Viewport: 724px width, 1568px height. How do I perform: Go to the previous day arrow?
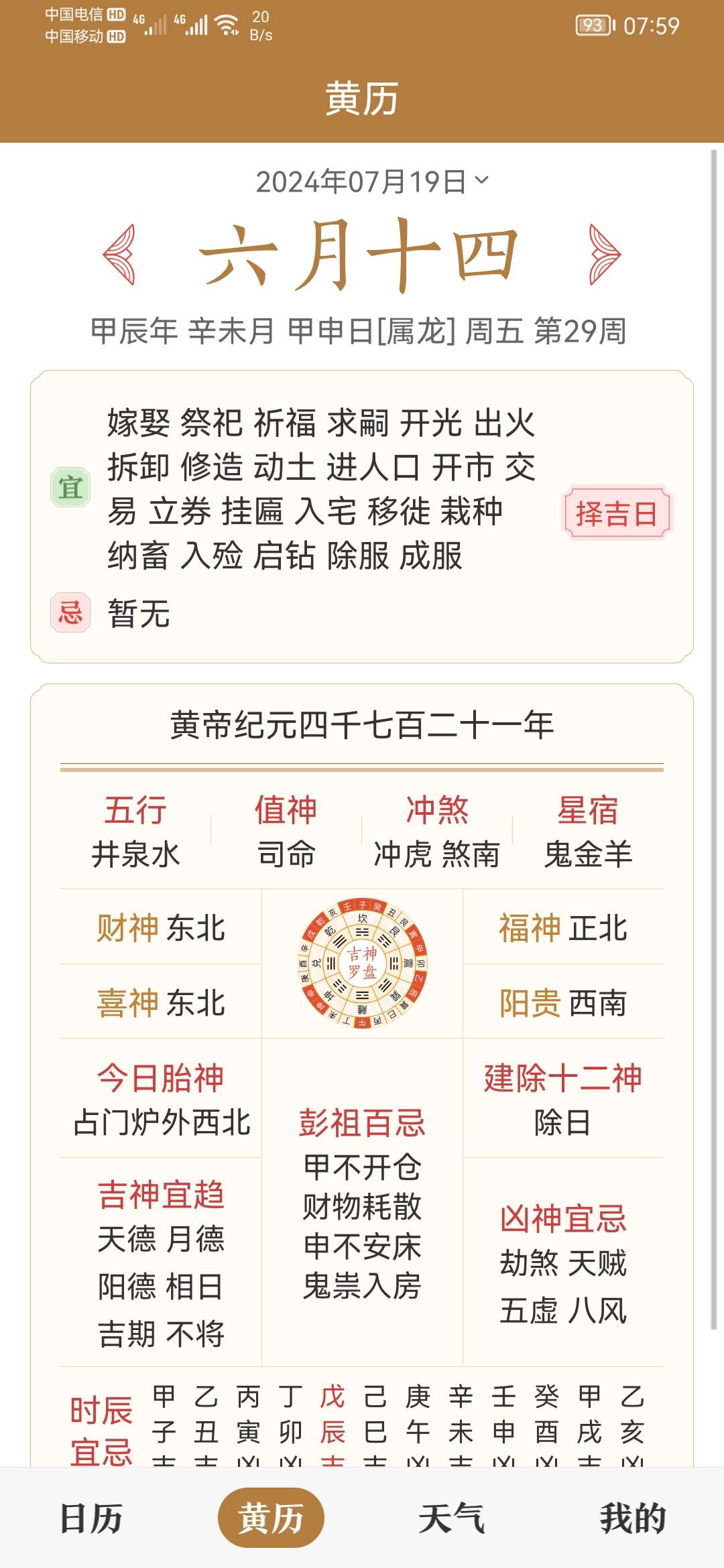click(119, 255)
